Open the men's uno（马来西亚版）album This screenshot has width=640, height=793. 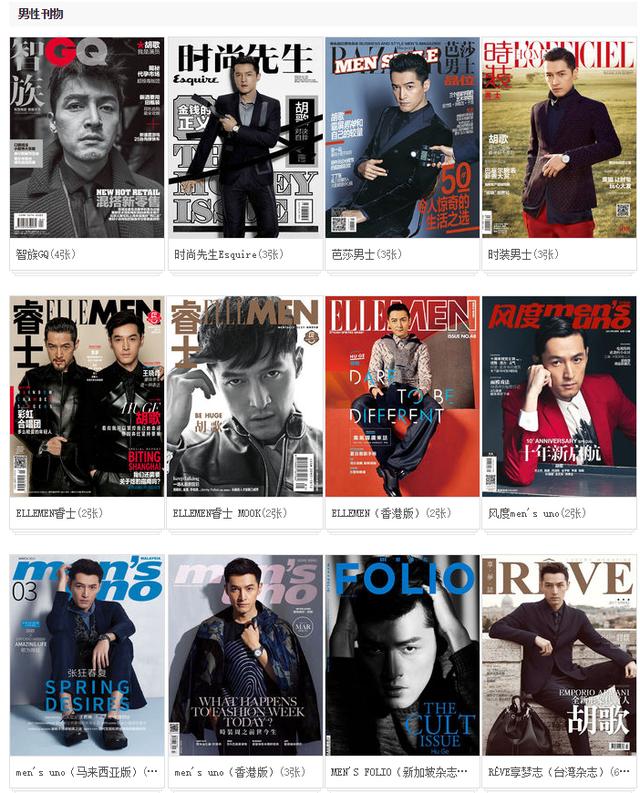87,655
